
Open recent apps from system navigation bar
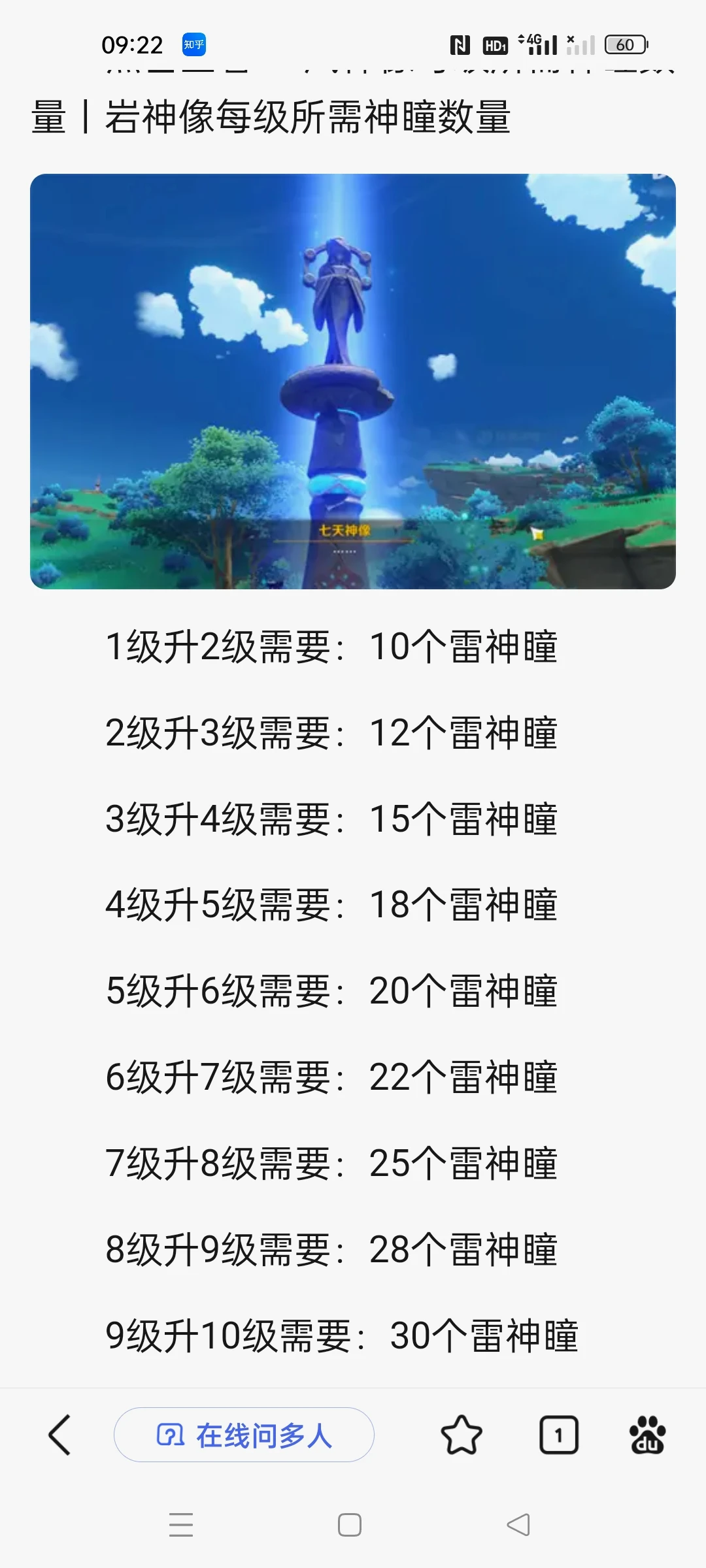[x=181, y=1525]
